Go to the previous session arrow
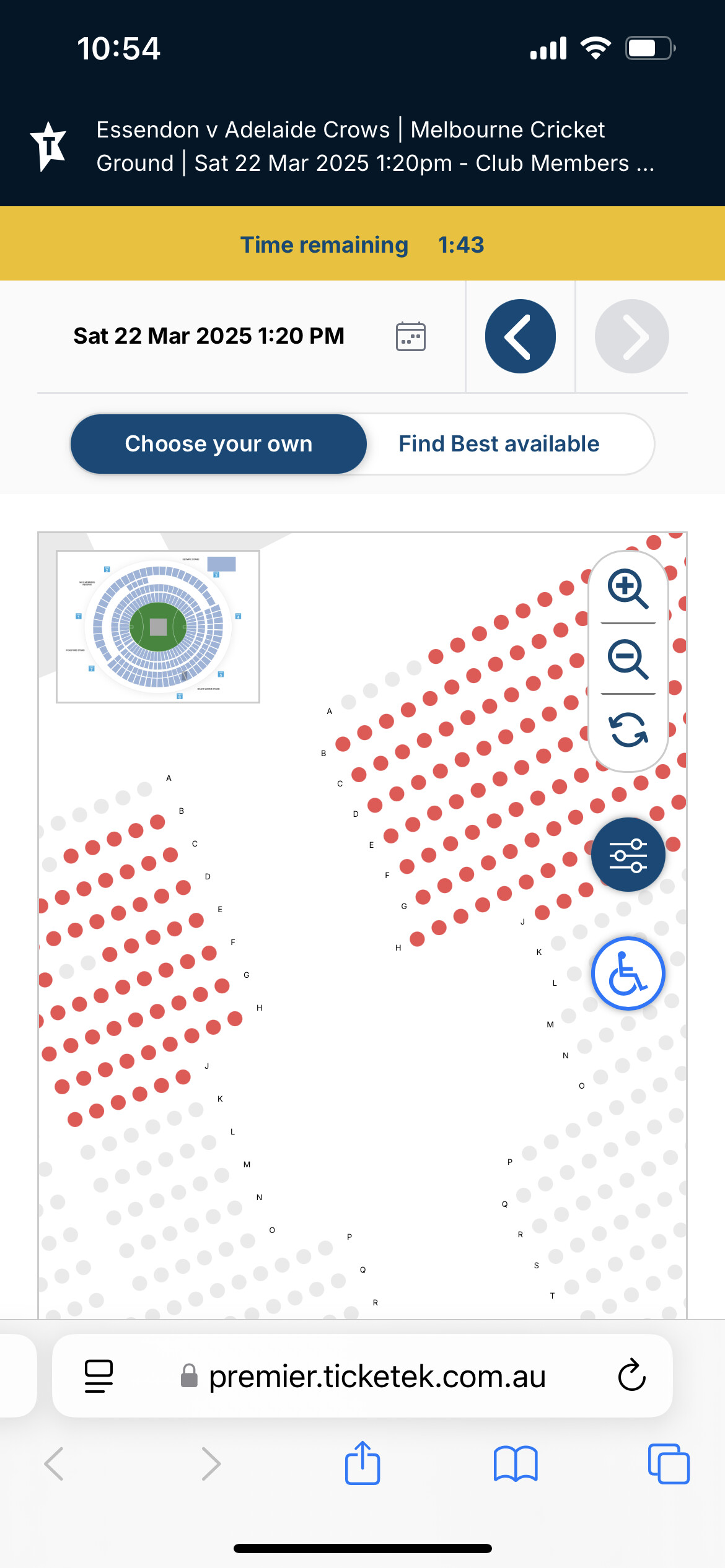This screenshot has width=725, height=1568. point(521,336)
